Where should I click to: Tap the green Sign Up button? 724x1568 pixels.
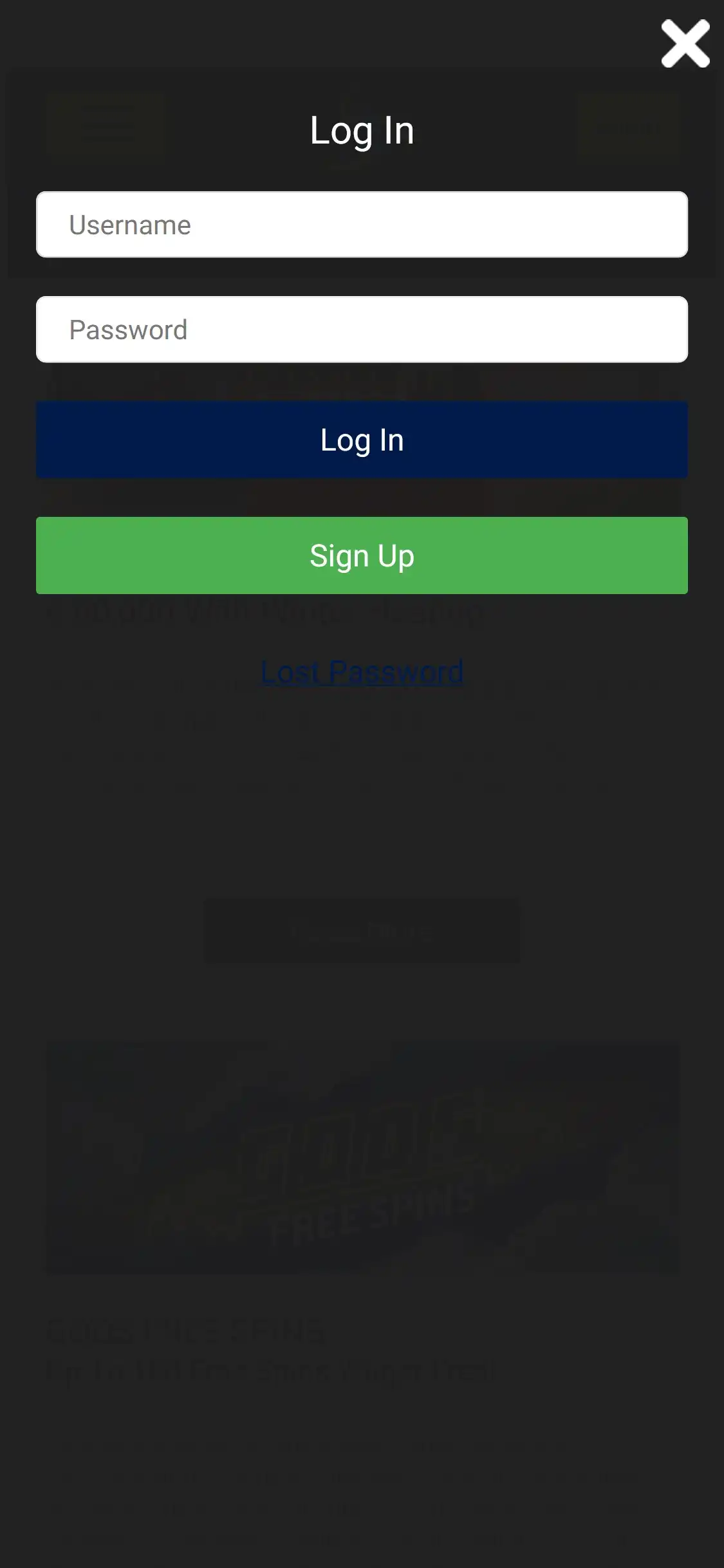(362, 555)
